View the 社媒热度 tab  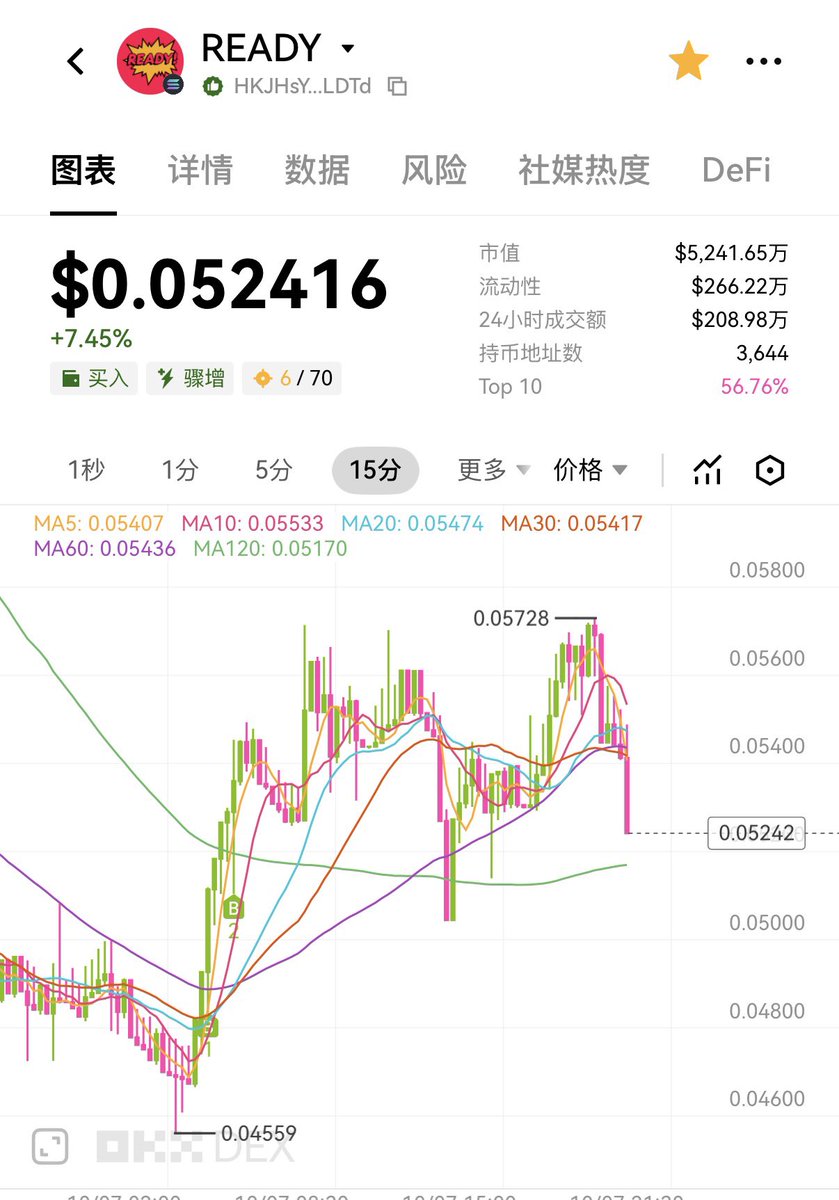[x=584, y=170]
